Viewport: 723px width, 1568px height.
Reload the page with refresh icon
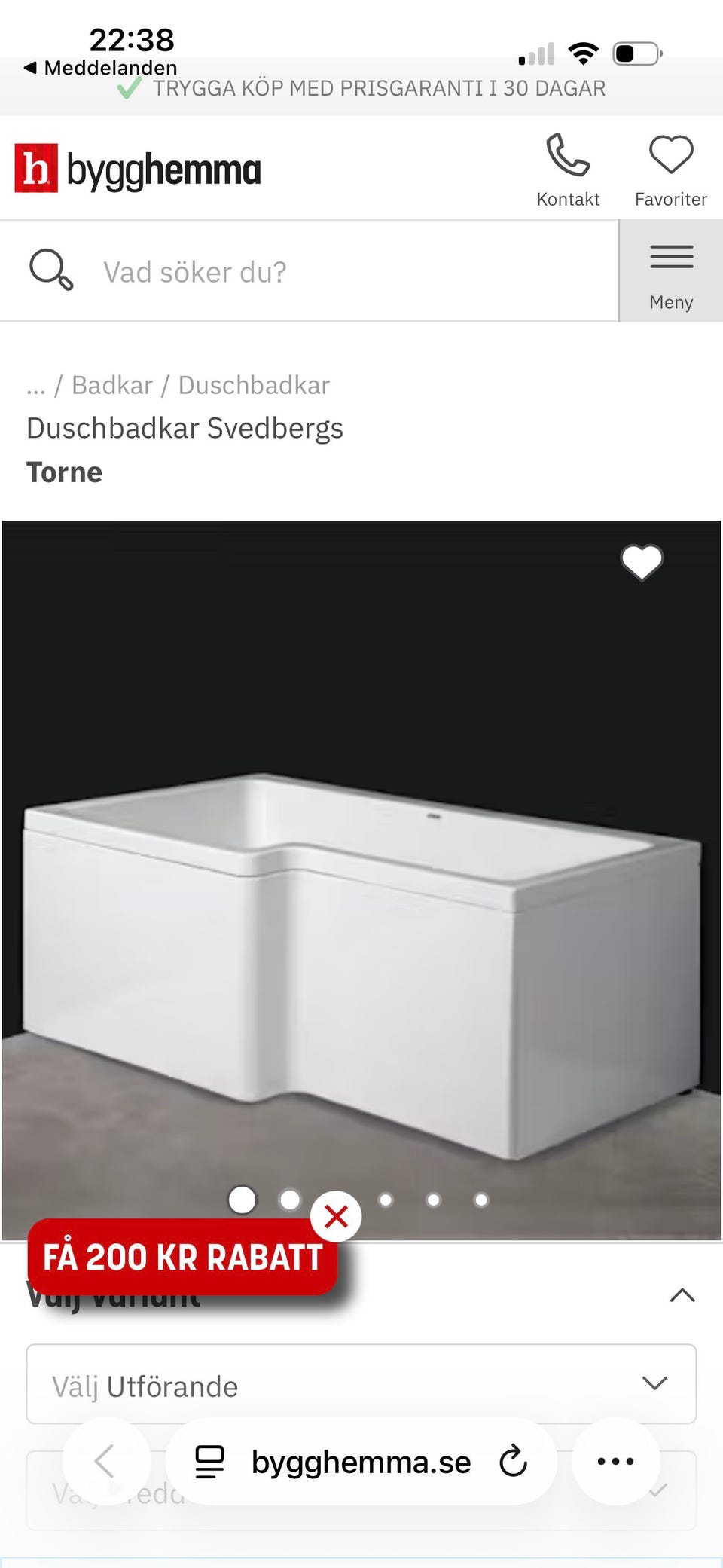tap(513, 1460)
